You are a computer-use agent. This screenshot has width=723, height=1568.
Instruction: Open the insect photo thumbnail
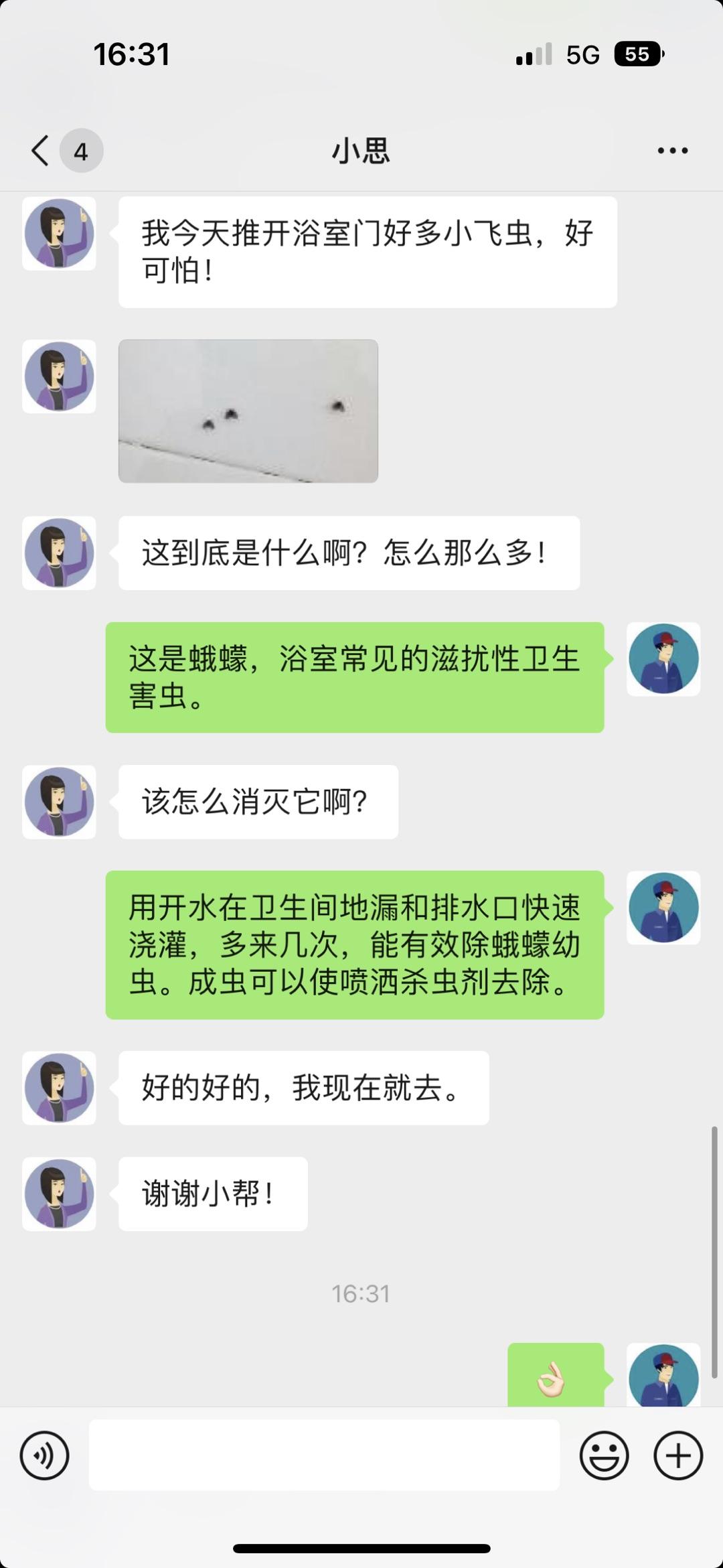tap(248, 411)
